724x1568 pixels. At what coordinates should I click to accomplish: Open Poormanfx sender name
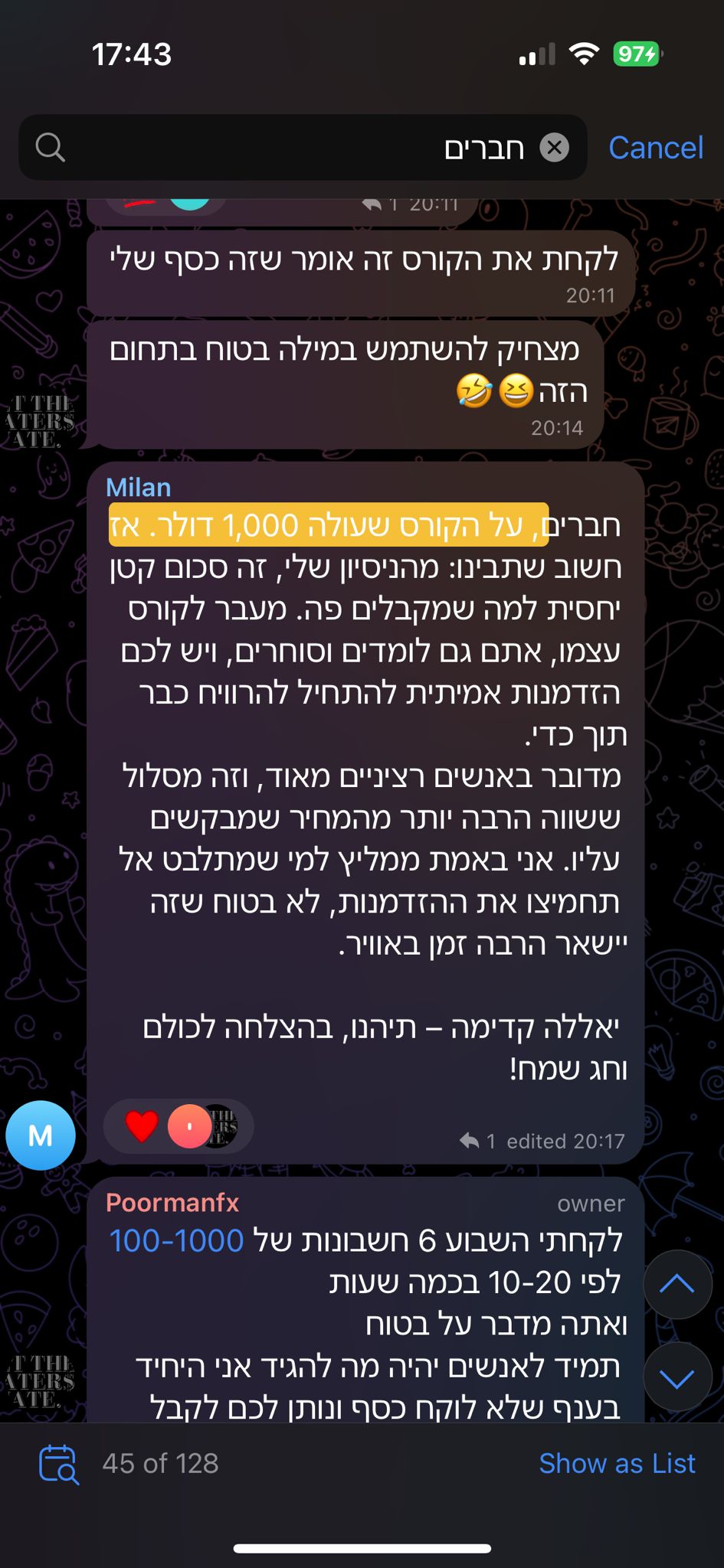click(172, 1202)
